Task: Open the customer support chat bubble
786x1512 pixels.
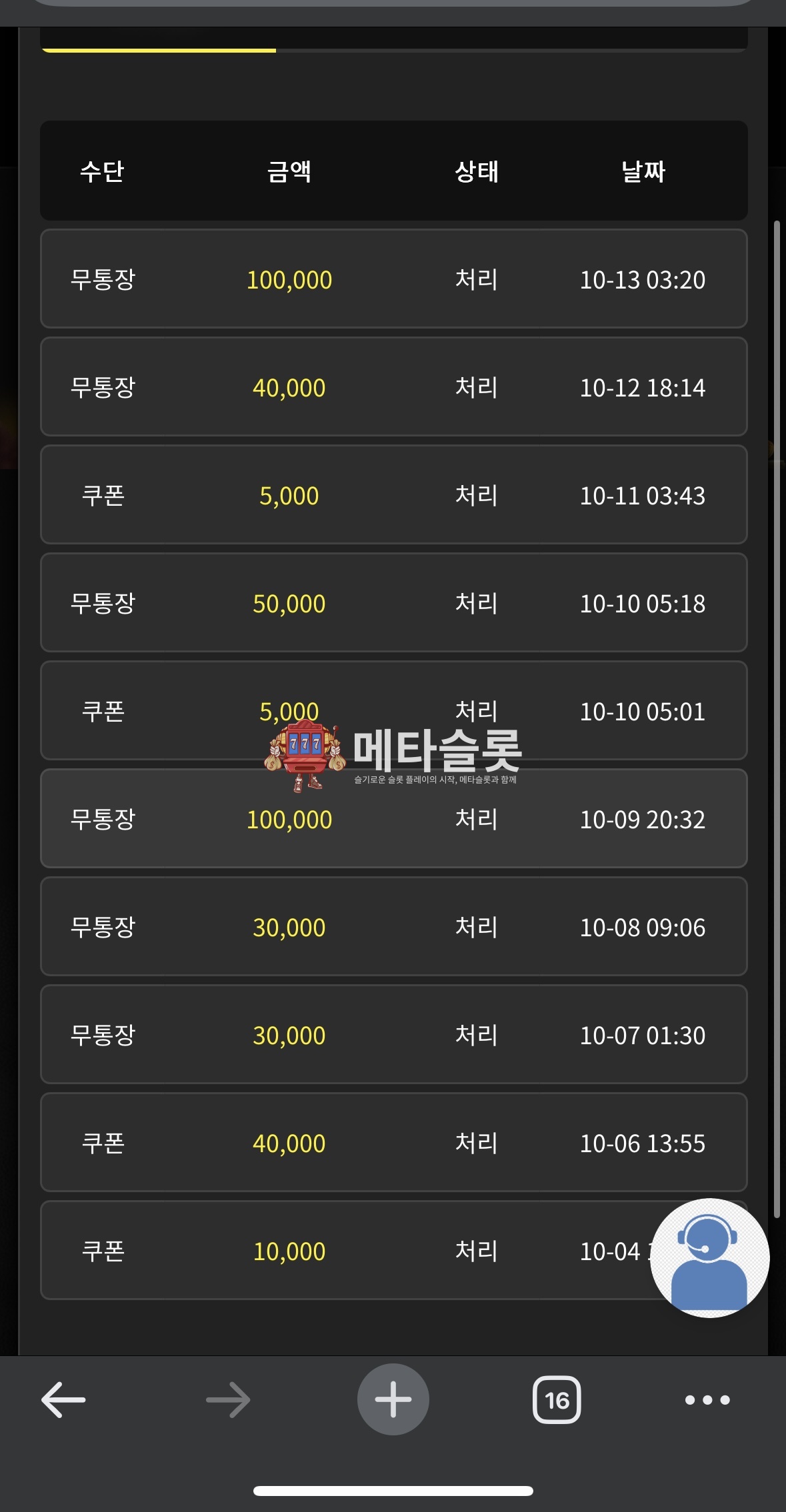Action: (709, 1257)
